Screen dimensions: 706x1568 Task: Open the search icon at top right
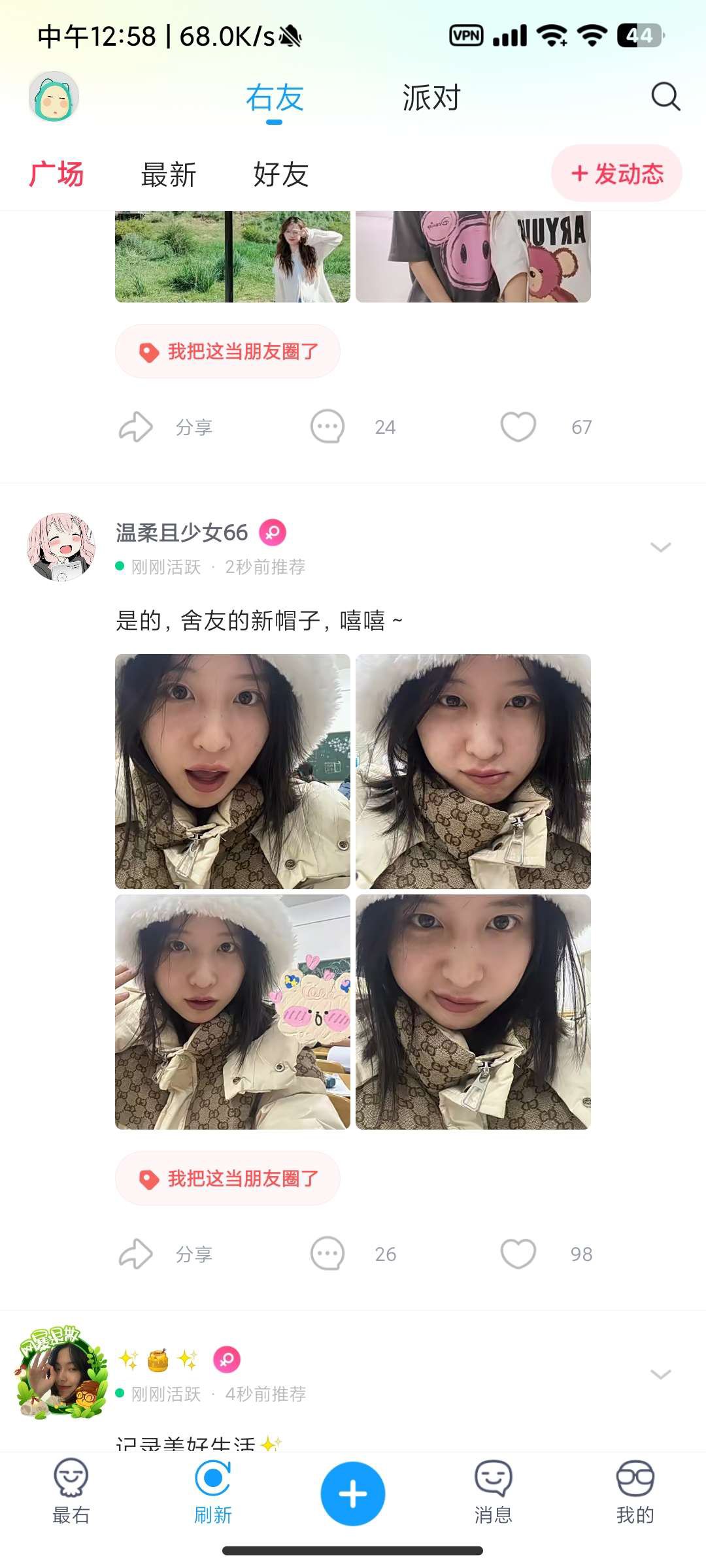click(x=665, y=97)
